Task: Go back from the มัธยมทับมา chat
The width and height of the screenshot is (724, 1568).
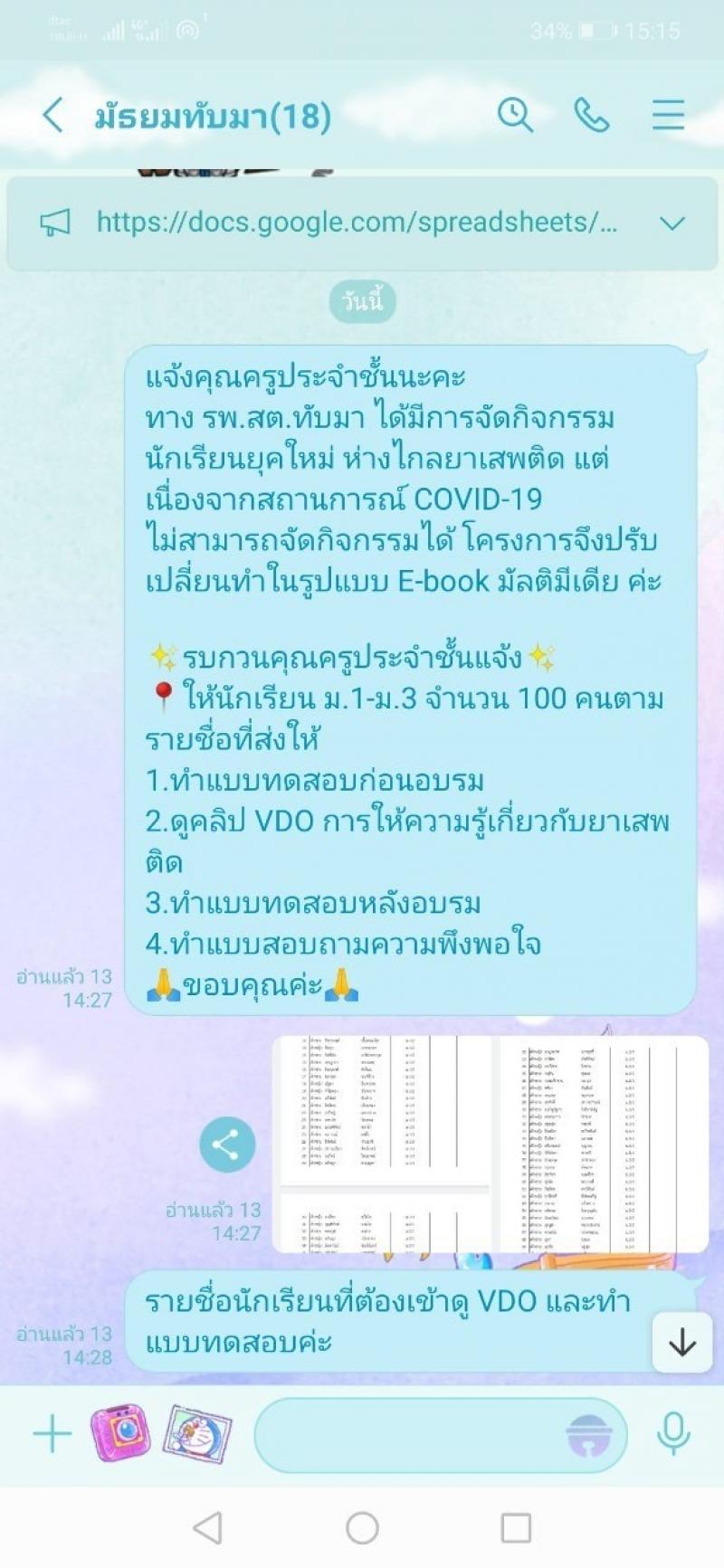Action: [x=53, y=116]
